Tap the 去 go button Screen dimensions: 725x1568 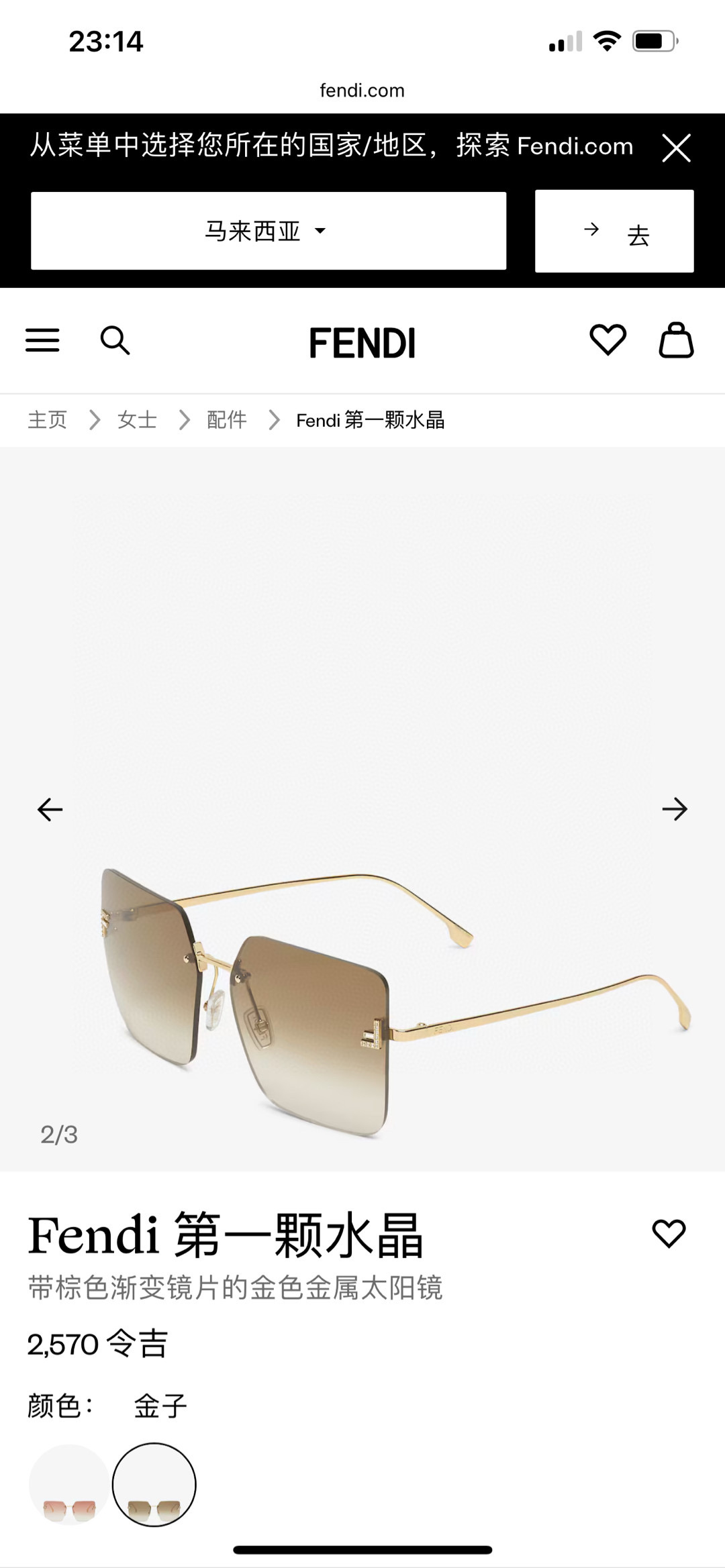(x=614, y=231)
